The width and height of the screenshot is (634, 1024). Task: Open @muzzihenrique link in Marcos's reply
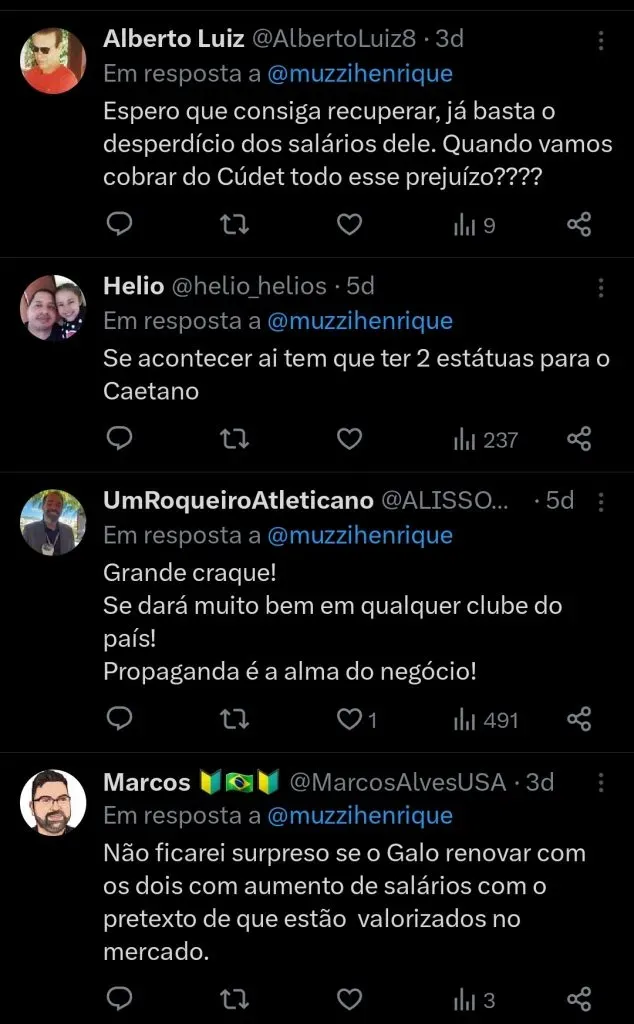click(359, 815)
